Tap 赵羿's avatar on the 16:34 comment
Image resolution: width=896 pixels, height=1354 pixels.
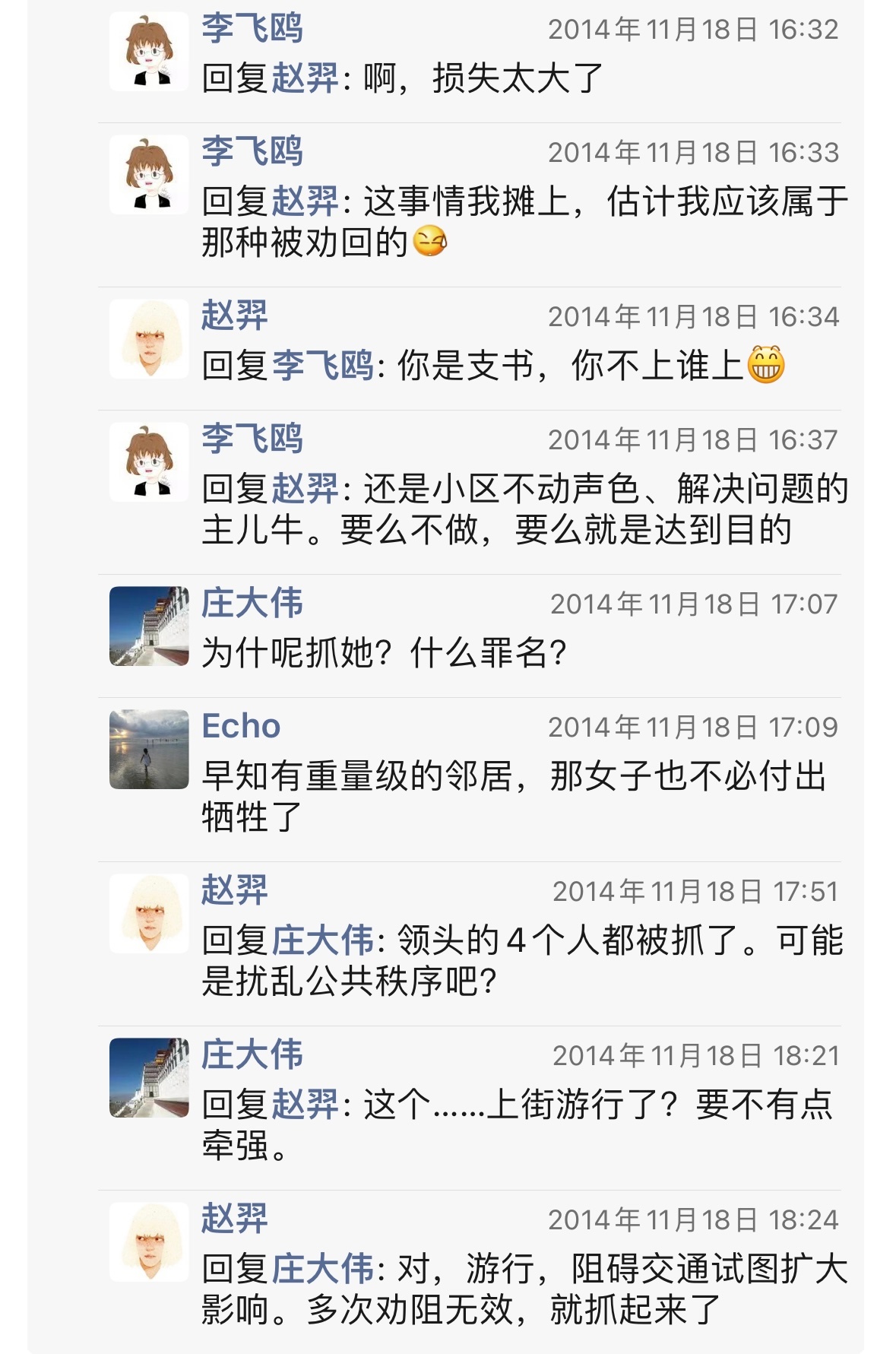149,339
